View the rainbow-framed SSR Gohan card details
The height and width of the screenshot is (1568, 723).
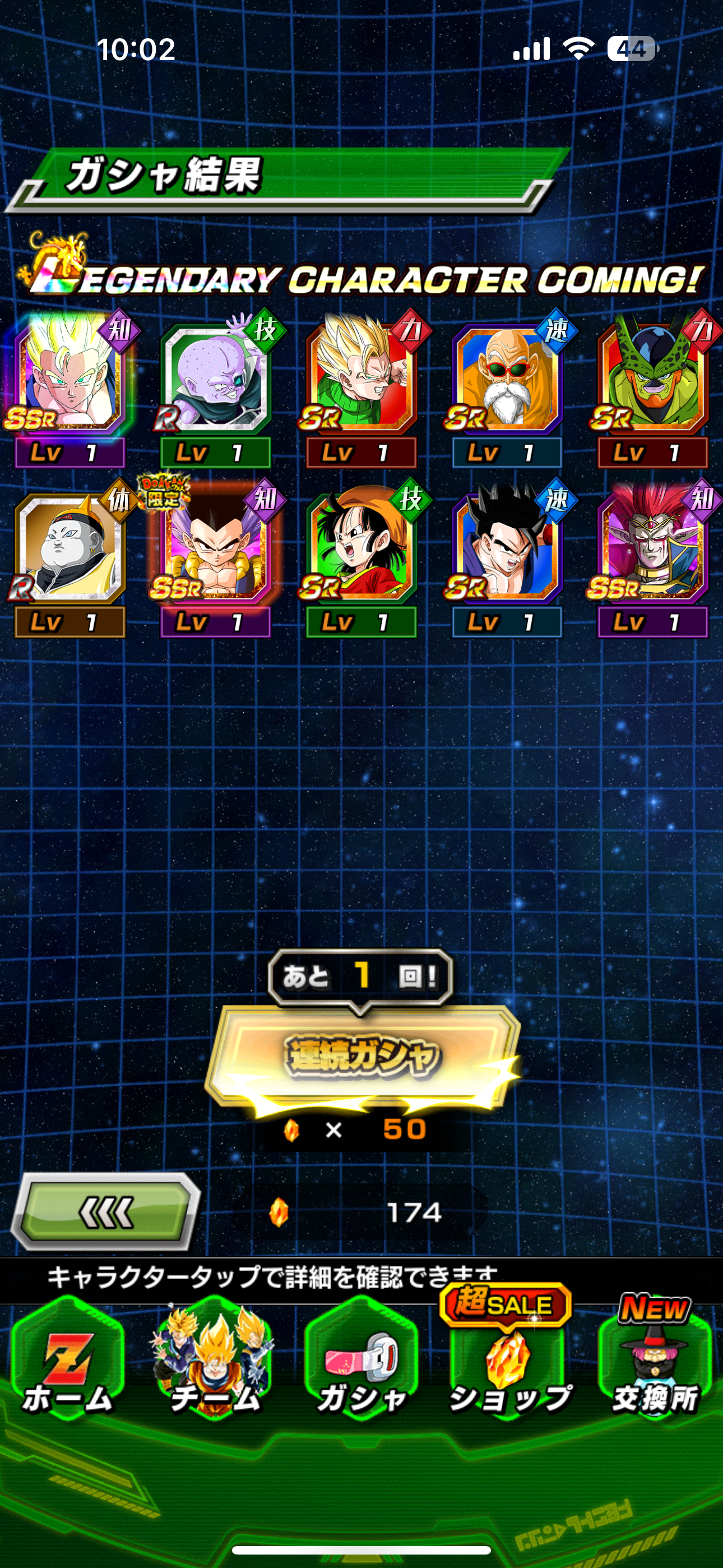click(x=70, y=390)
